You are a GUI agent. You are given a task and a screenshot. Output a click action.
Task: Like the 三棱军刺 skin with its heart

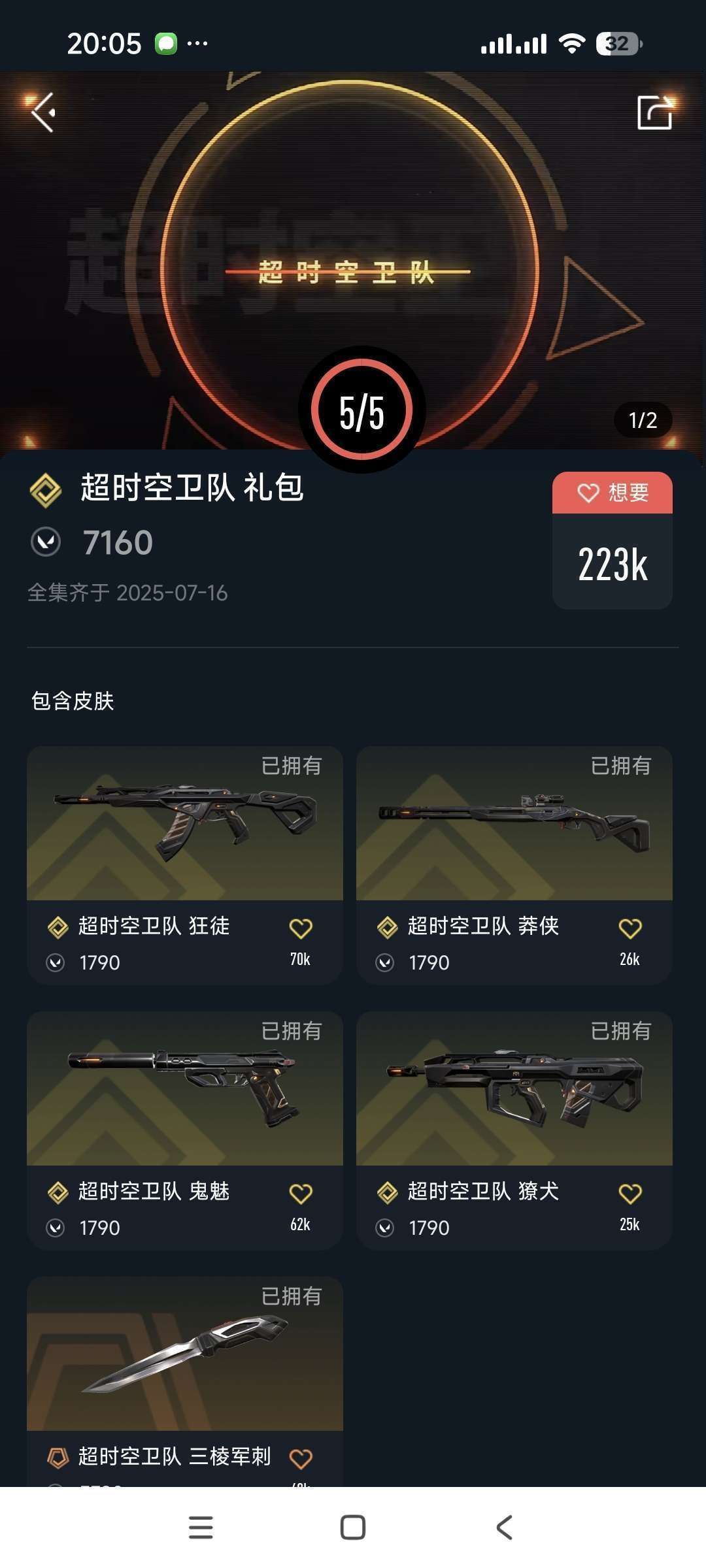(x=301, y=1458)
